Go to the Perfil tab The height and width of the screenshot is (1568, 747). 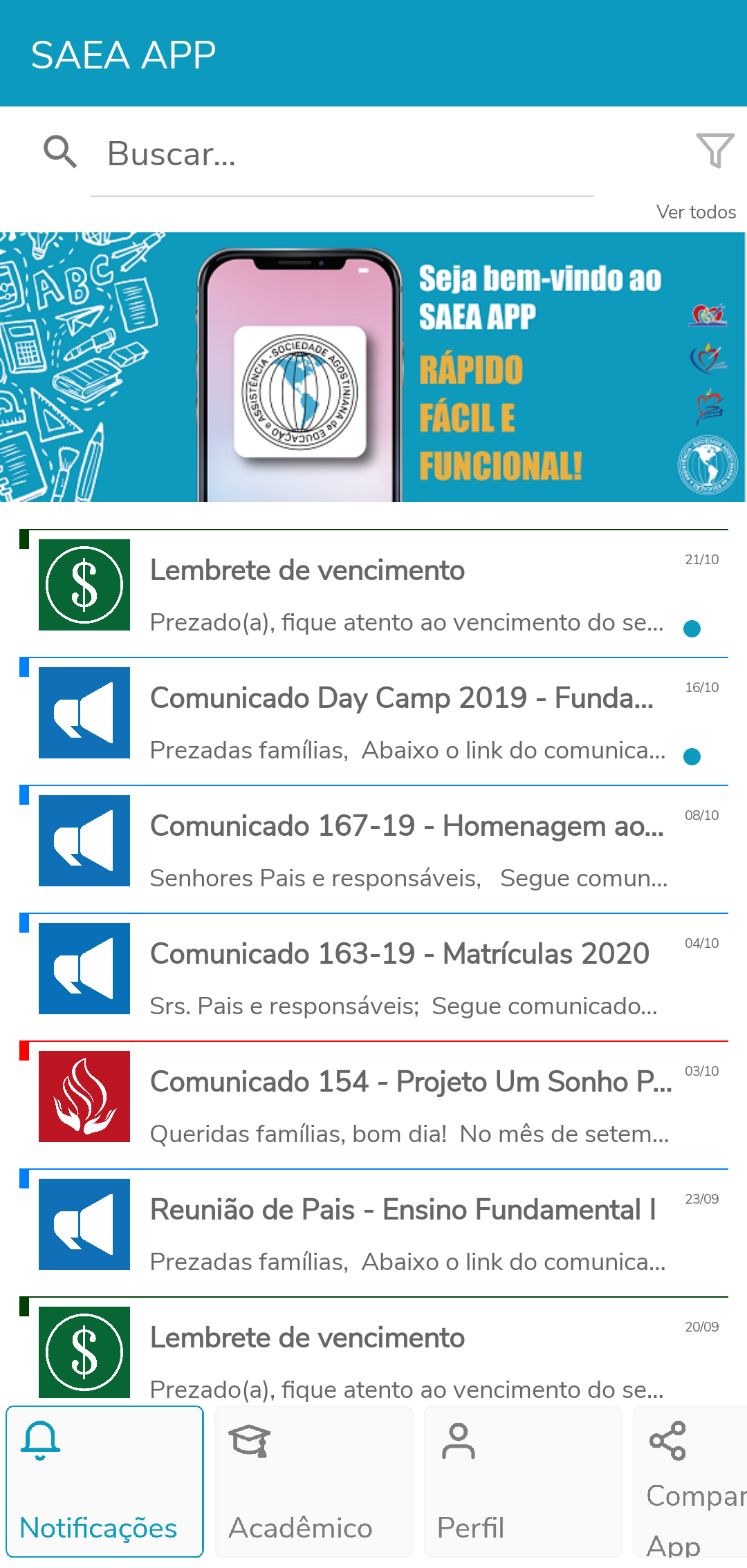tap(523, 1482)
